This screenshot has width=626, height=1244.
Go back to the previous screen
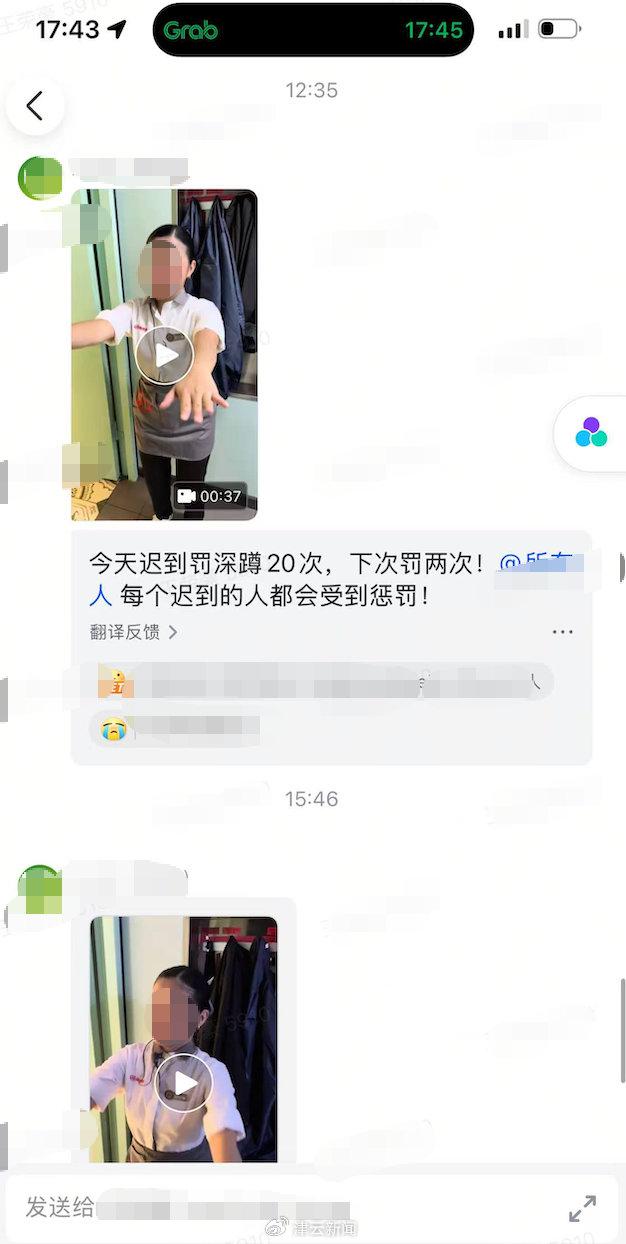[x=35, y=106]
